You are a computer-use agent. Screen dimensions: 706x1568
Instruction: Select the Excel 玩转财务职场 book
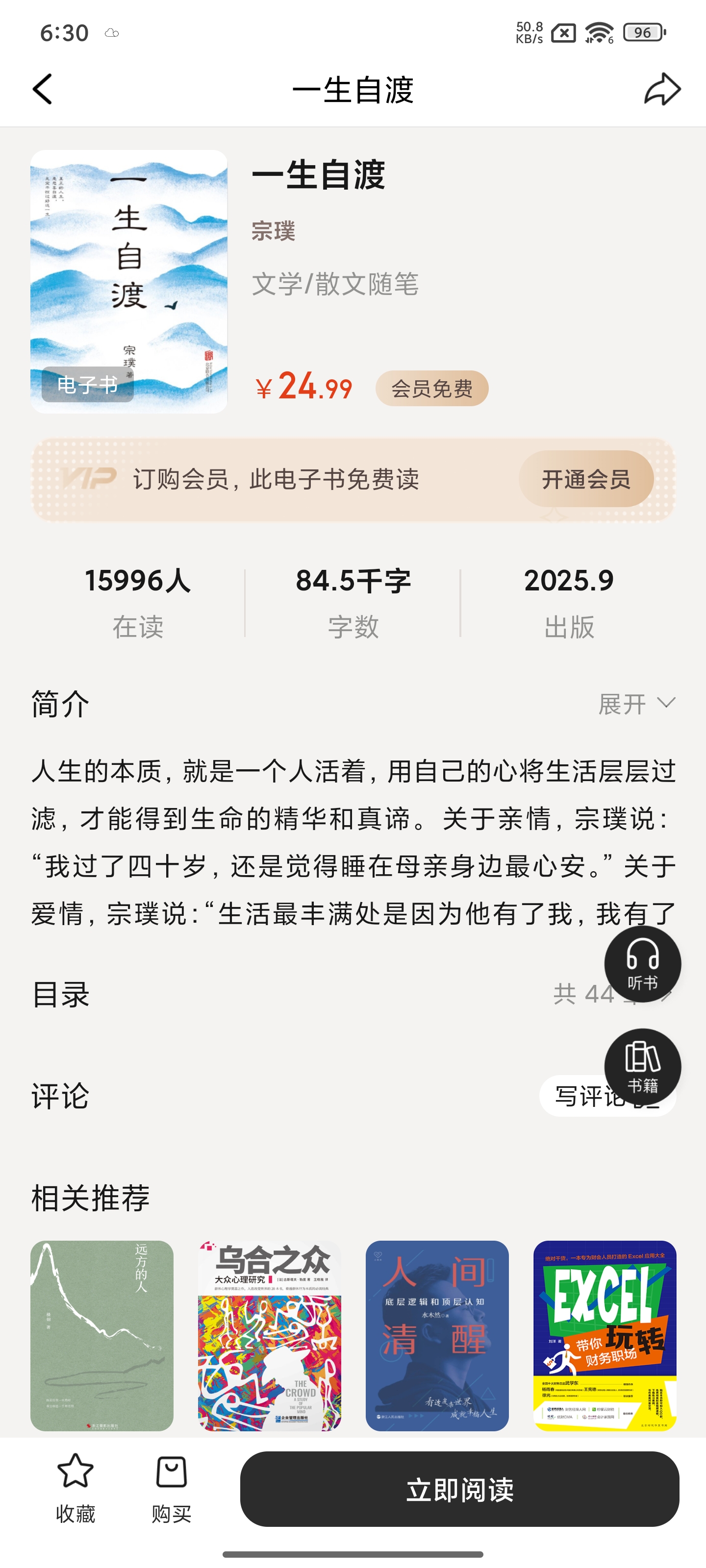click(605, 1335)
